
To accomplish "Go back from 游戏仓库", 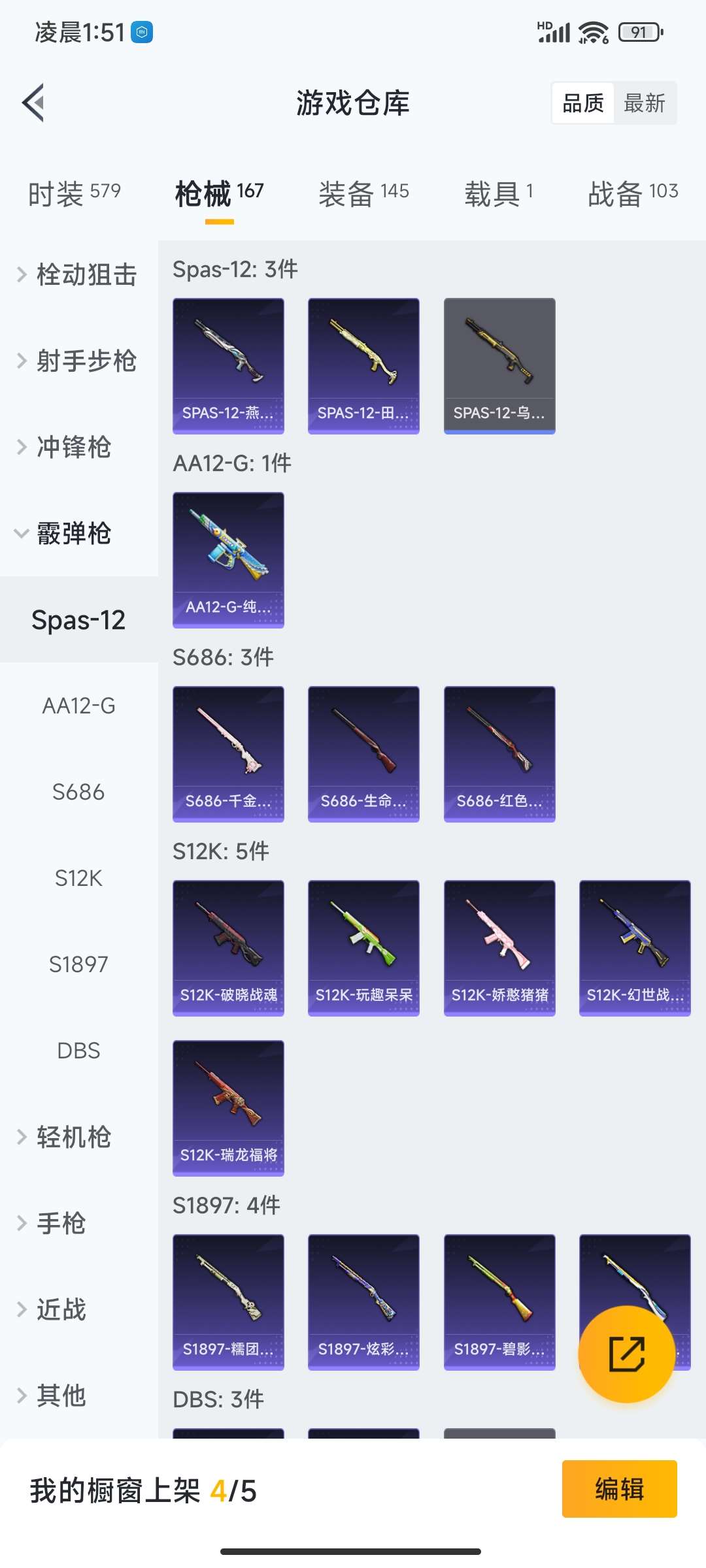I will click(34, 103).
